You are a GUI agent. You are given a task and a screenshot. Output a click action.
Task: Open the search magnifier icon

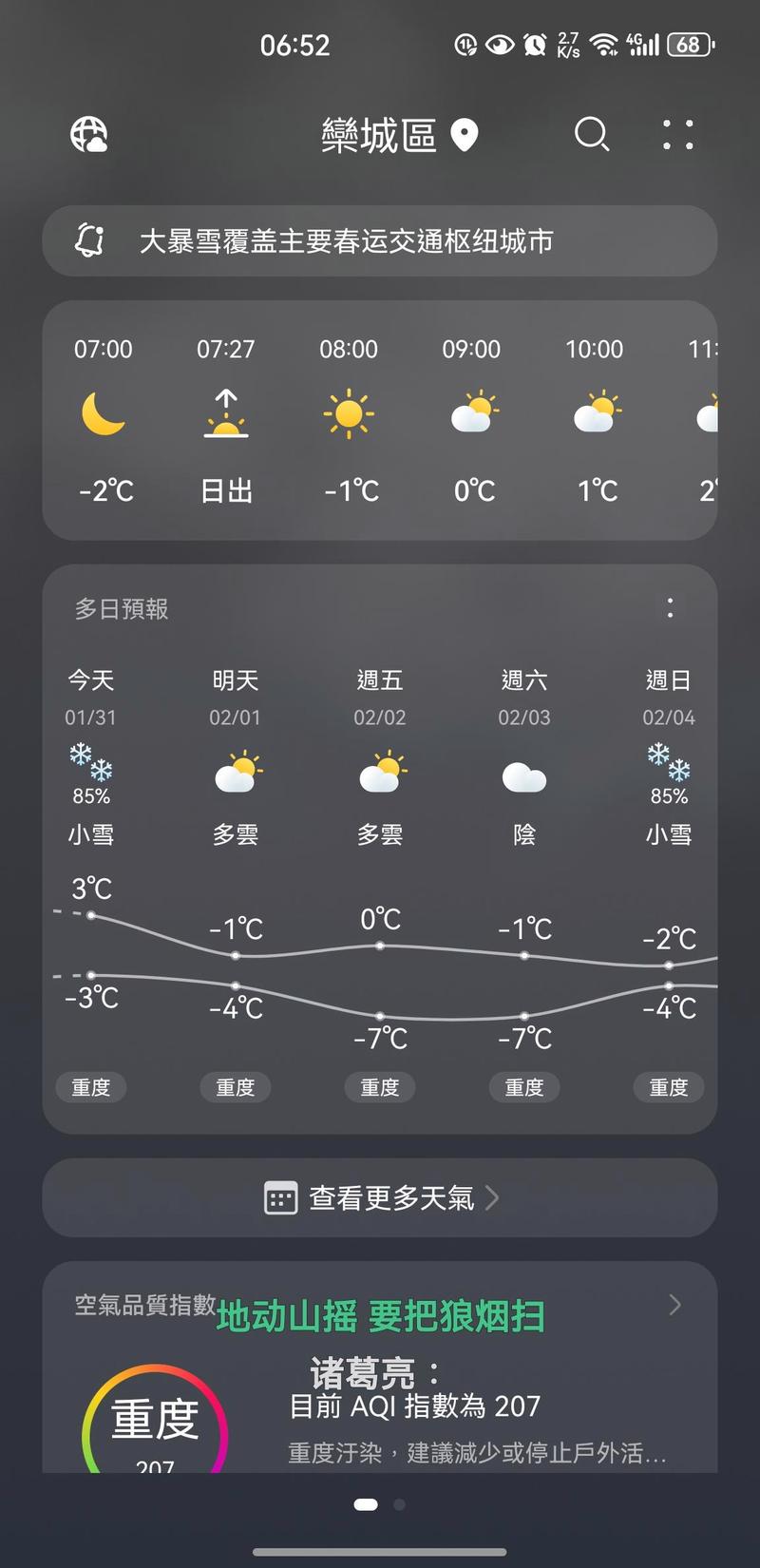point(592,135)
